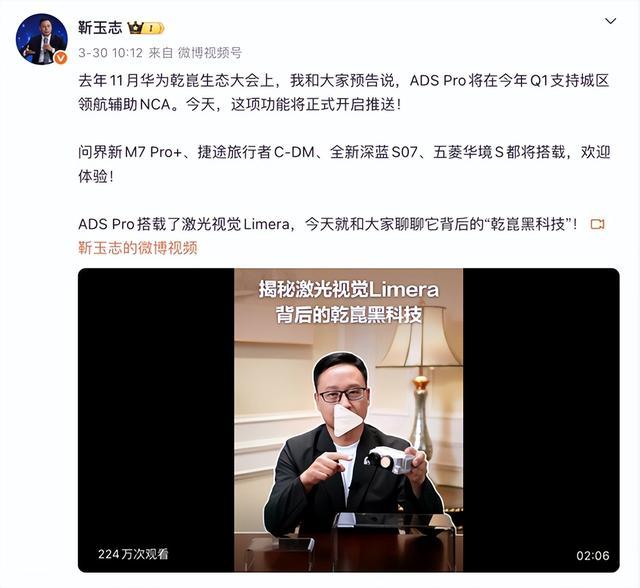
Task: Expand the post options chevron
Action: tap(611, 21)
